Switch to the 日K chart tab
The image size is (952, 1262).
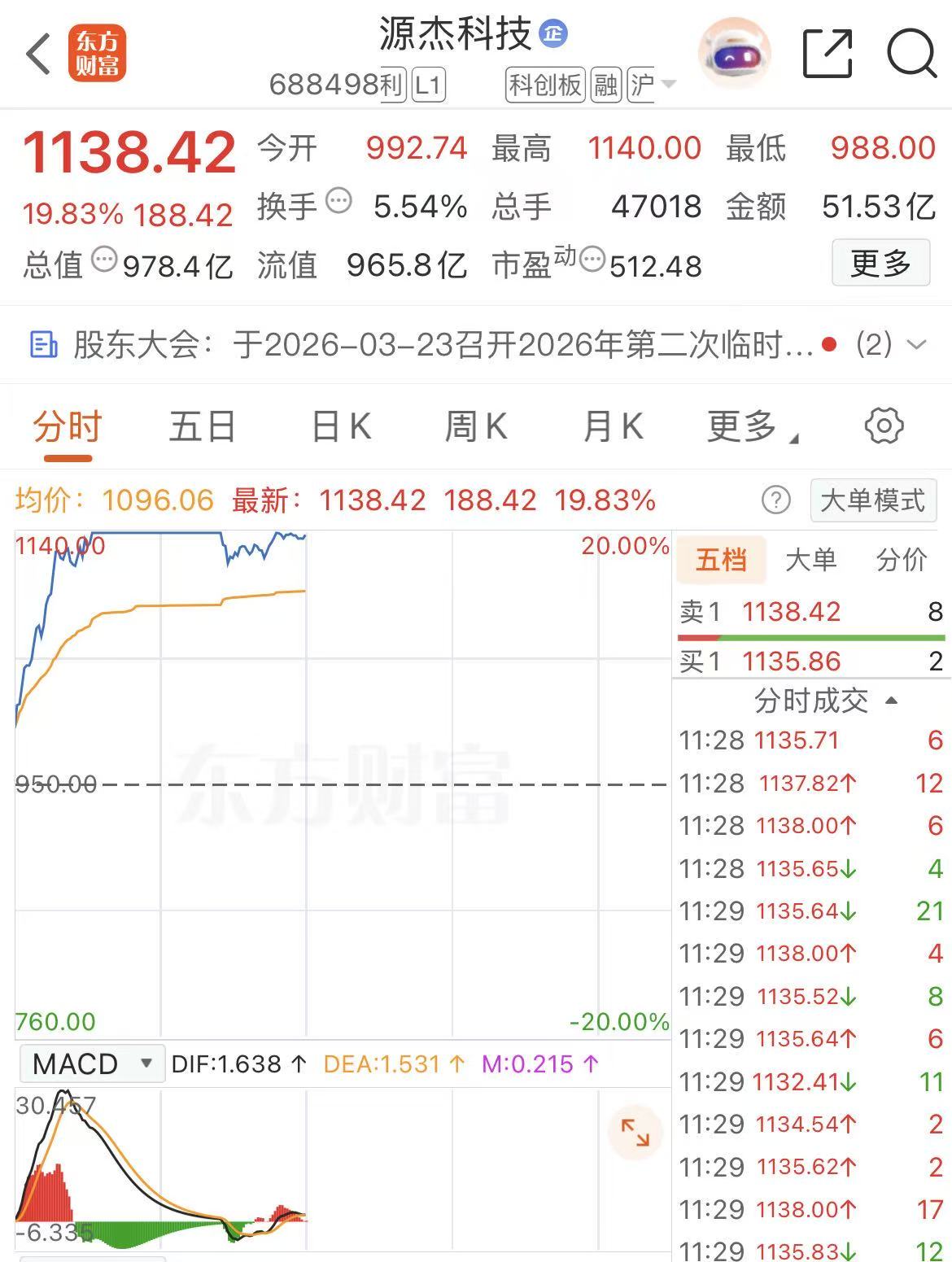341,426
